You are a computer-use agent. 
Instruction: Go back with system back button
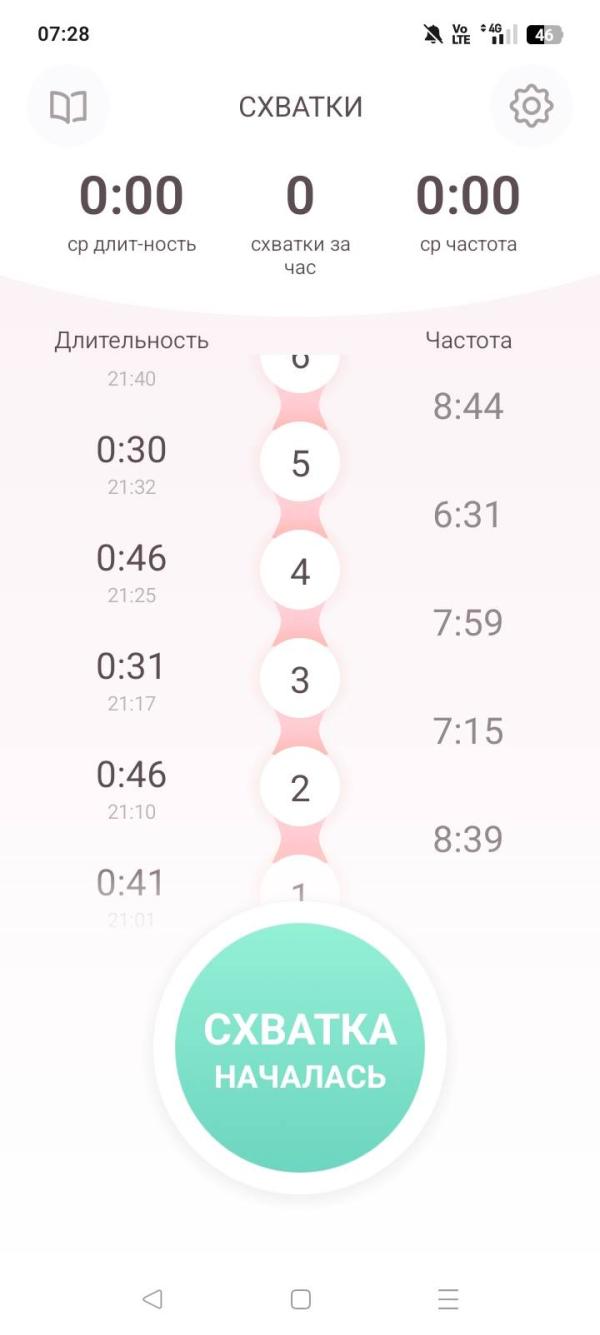[x=152, y=1299]
